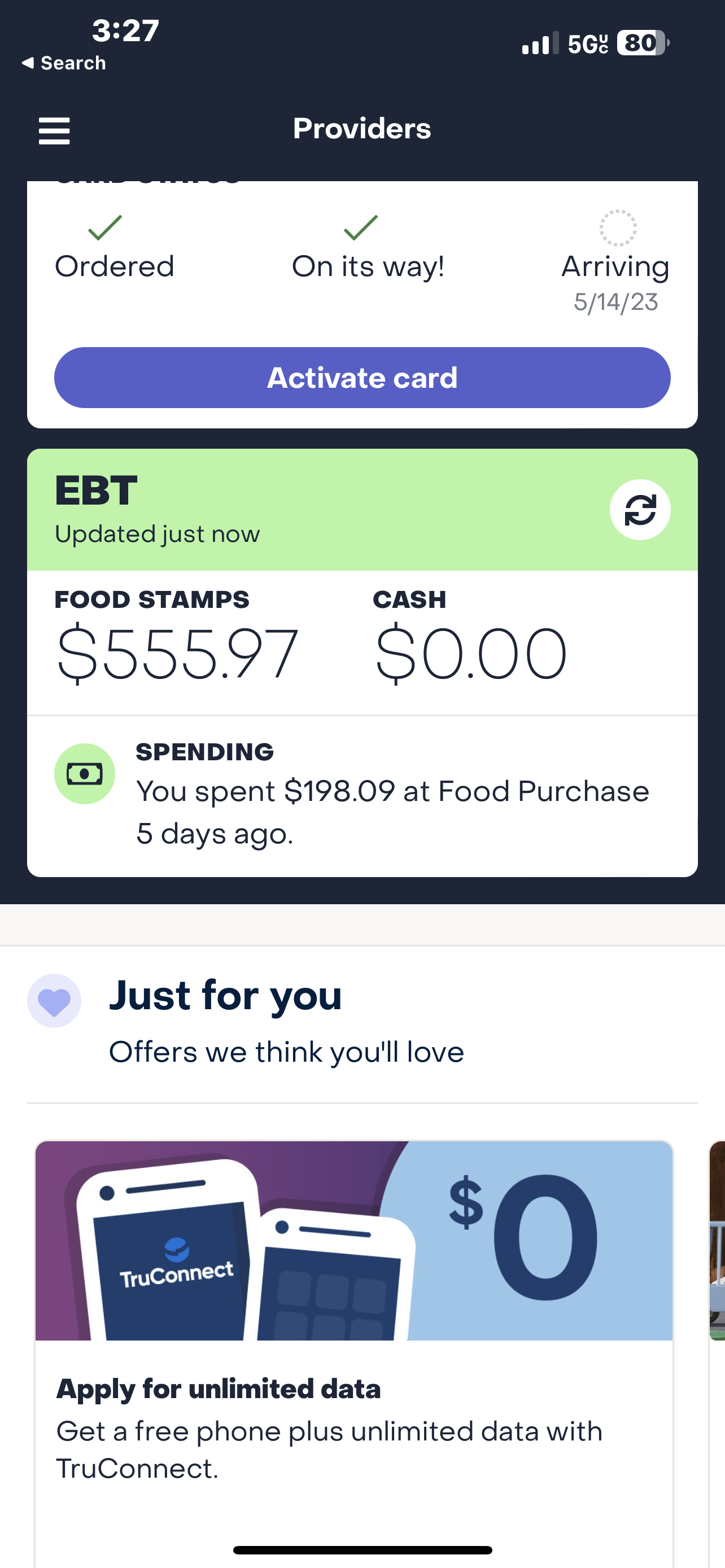View the $198.09 Food Purchase spending
Viewport: 725px width, 1568px height.
362,796
